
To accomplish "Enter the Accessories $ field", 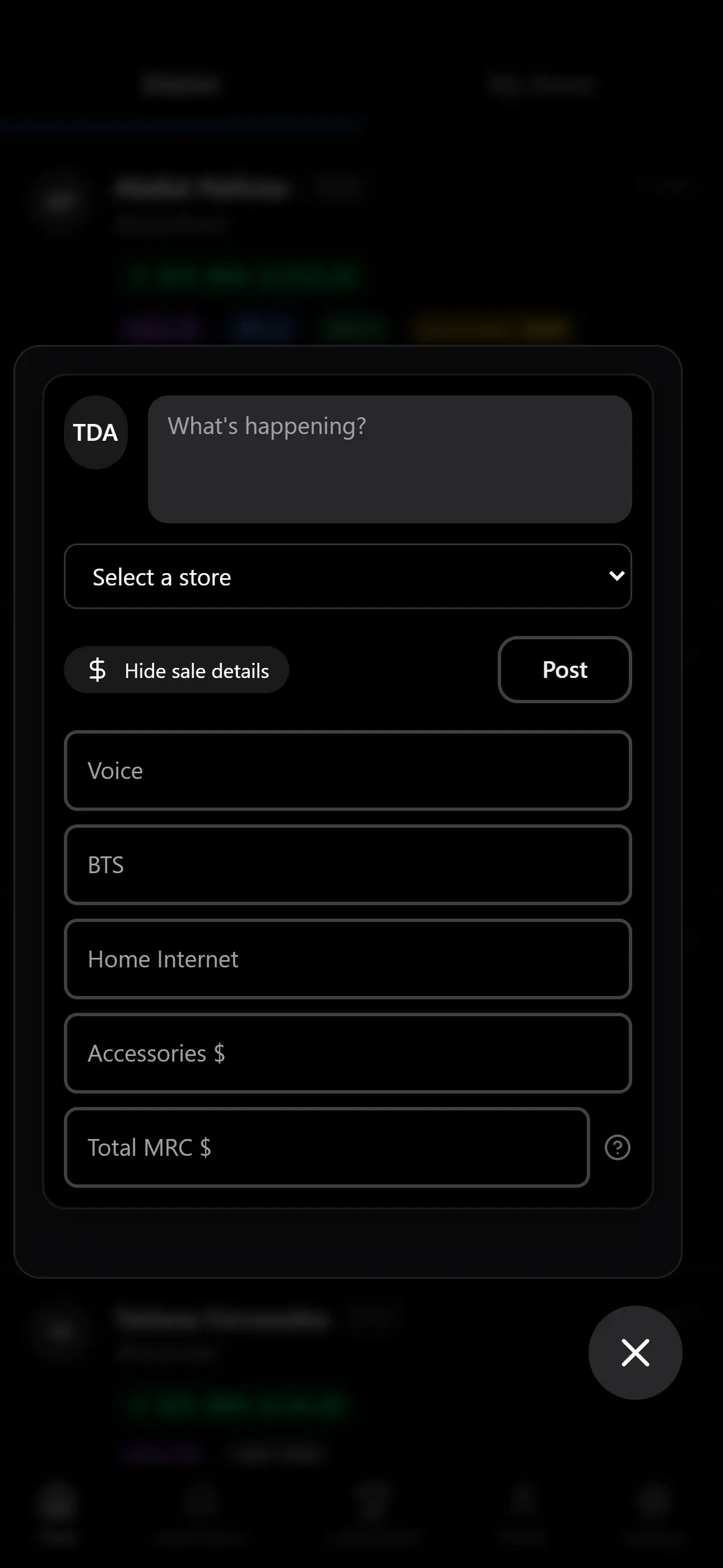I will (x=347, y=1053).
